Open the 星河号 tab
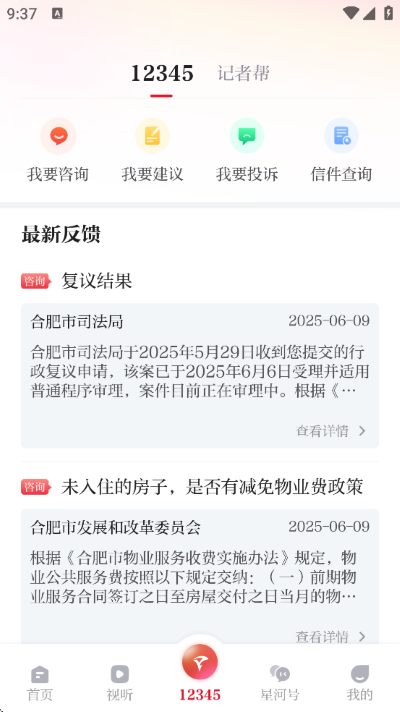 click(280, 683)
